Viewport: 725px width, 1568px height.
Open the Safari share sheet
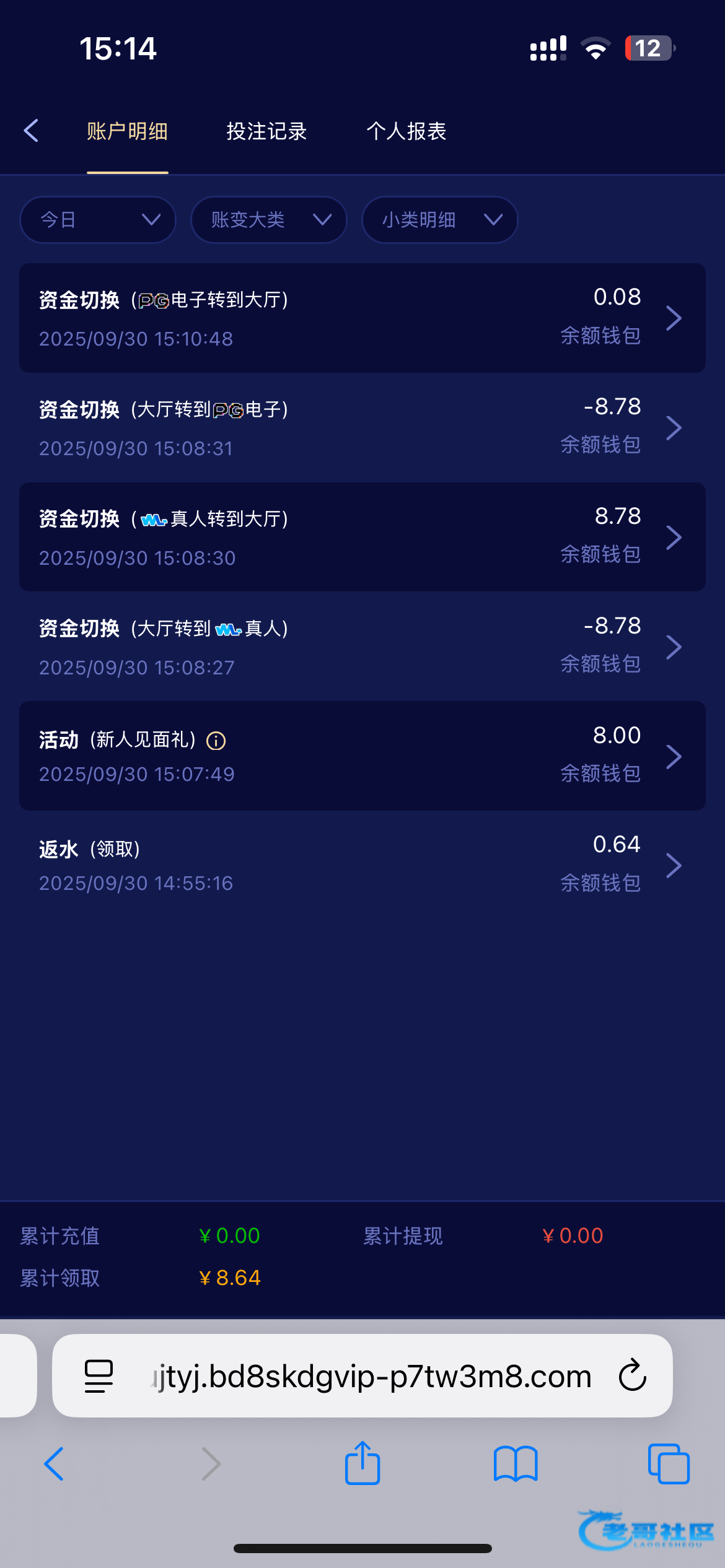(x=362, y=1464)
